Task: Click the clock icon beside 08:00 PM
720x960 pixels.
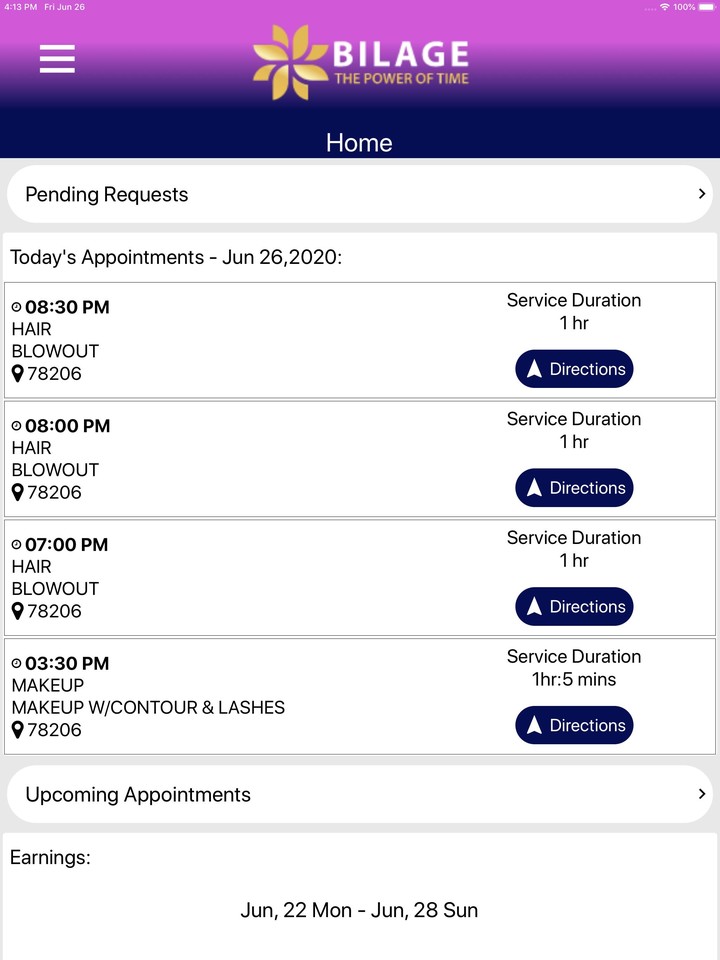Action: 17,425
